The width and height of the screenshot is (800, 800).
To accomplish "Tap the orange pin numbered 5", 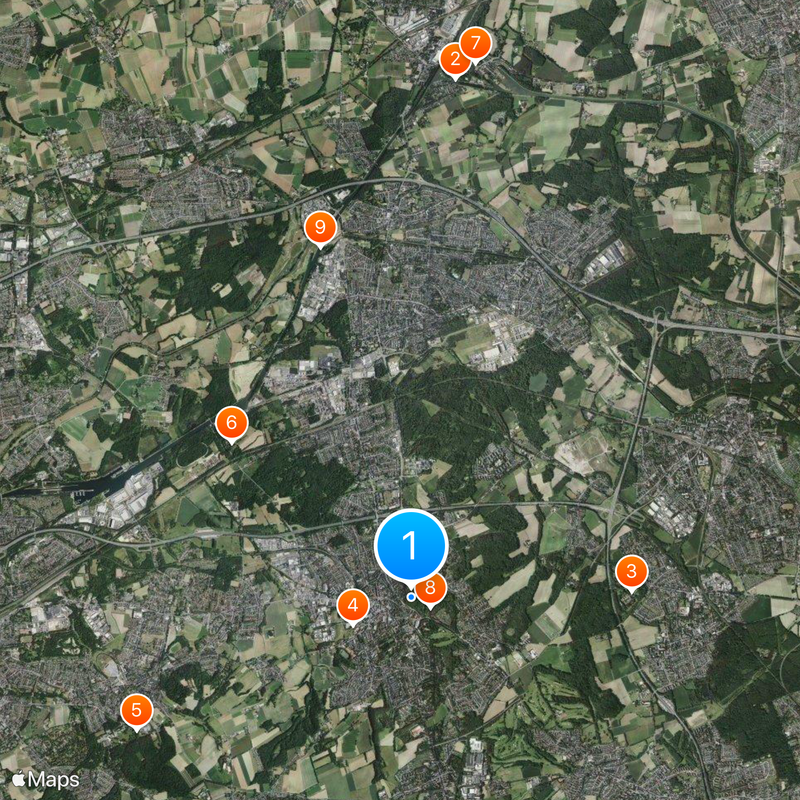I will click(x=136, y=711).
